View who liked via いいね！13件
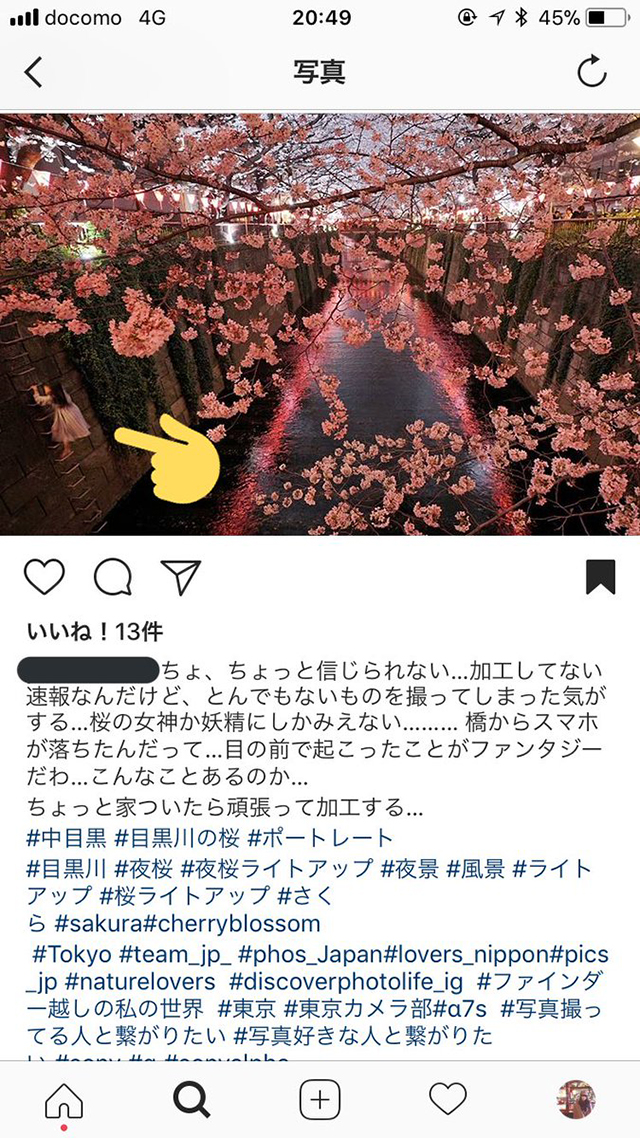Viewport: 640px width, 1138px height. pyautogui.click(x=94, y=632)
